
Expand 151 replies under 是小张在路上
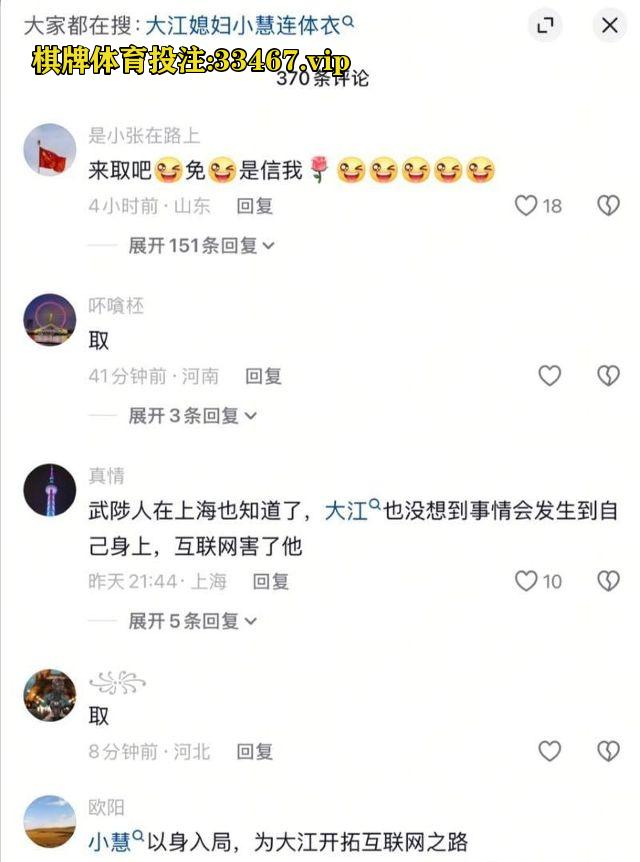(x=201, y=245)
